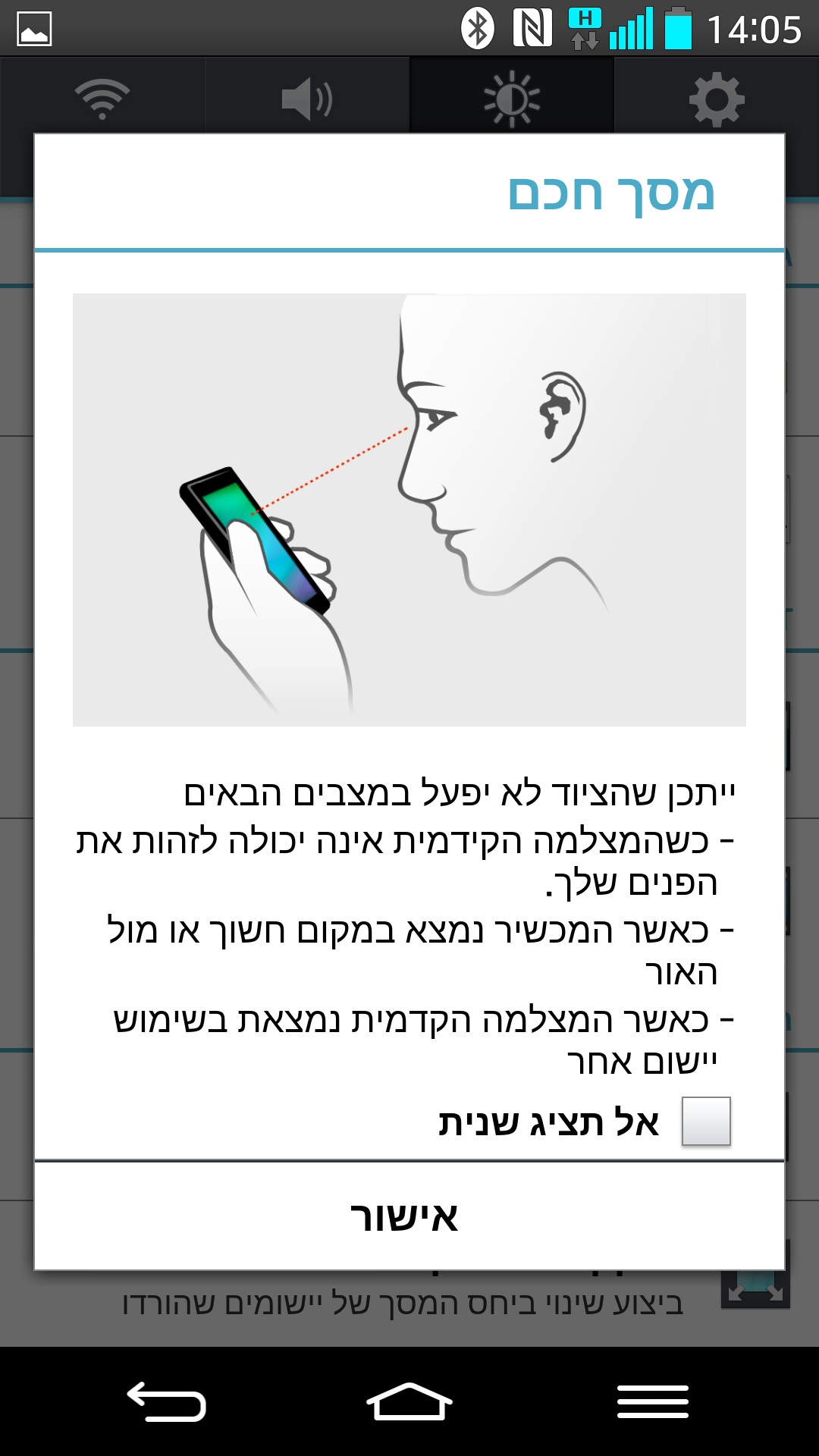Go back using the navigation bar

click(167, 1401)
